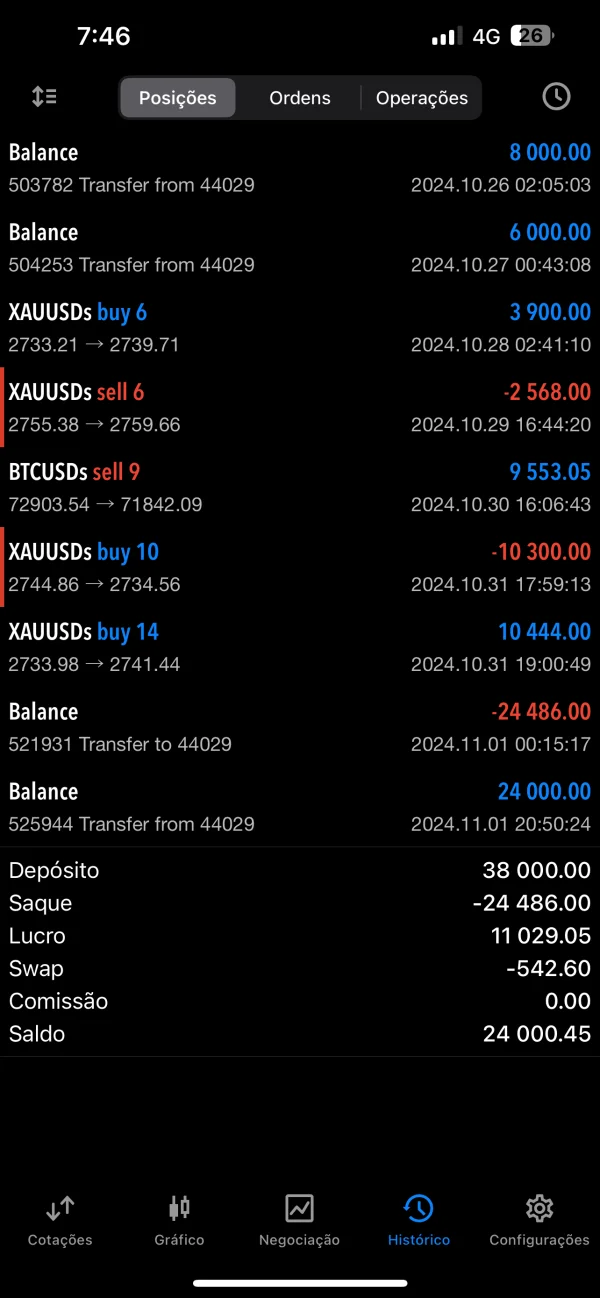Open the Gráfico tab
The width and height of the screenshot is (600, 1298).
179,1220
